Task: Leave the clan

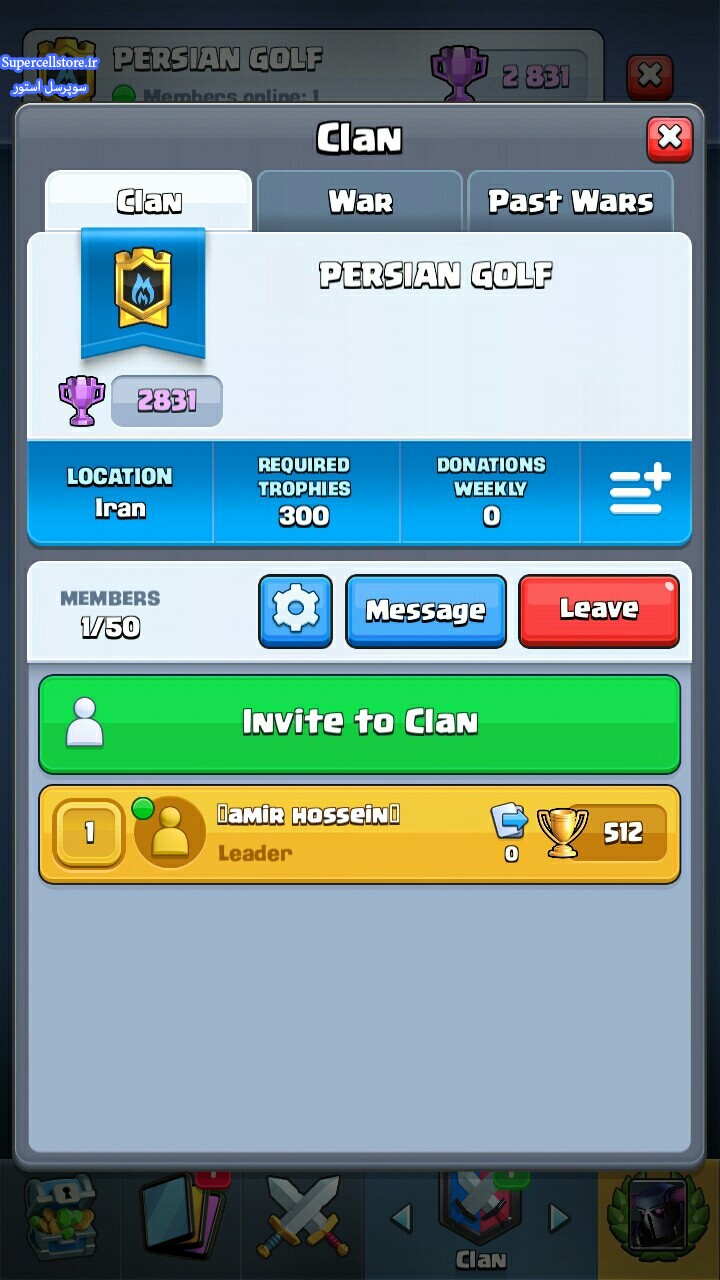Action: [599, 610]
